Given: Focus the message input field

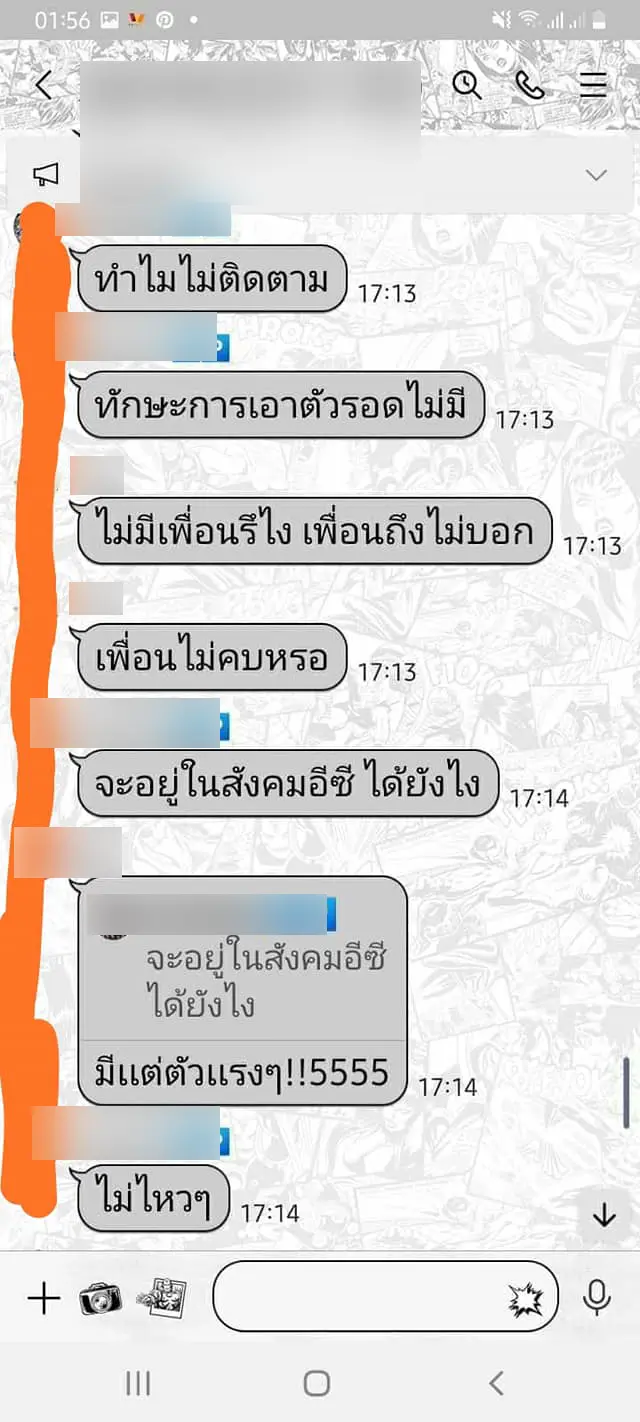Looking at the screenshot, I should point(360,1297).
